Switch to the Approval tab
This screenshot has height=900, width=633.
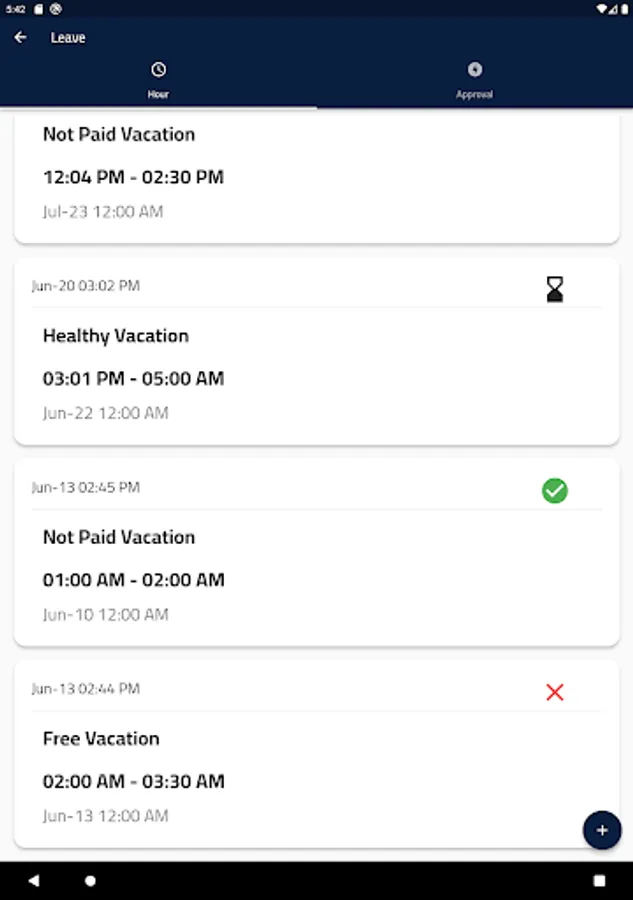[474, 80]
